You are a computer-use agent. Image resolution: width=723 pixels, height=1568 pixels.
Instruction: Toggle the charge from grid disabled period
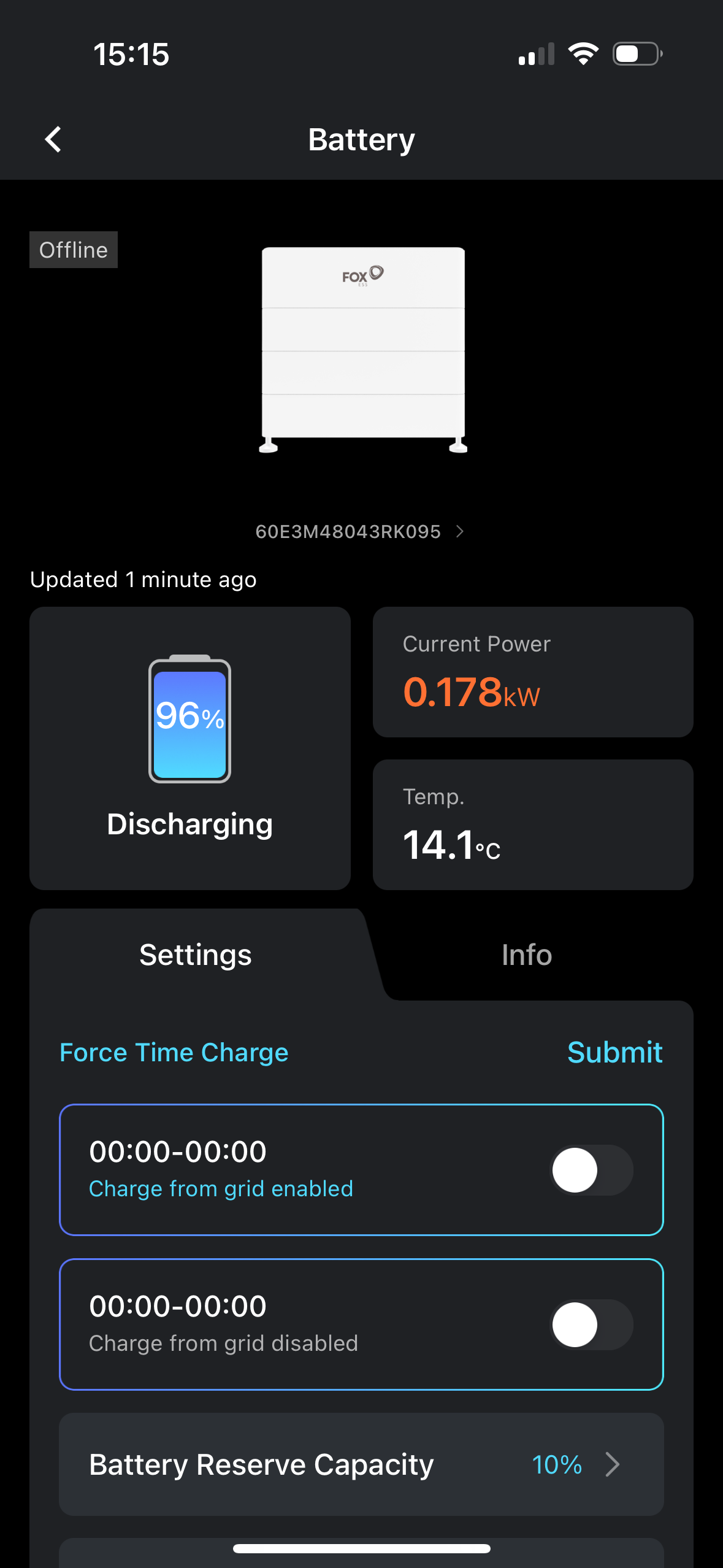(592, 1324)
